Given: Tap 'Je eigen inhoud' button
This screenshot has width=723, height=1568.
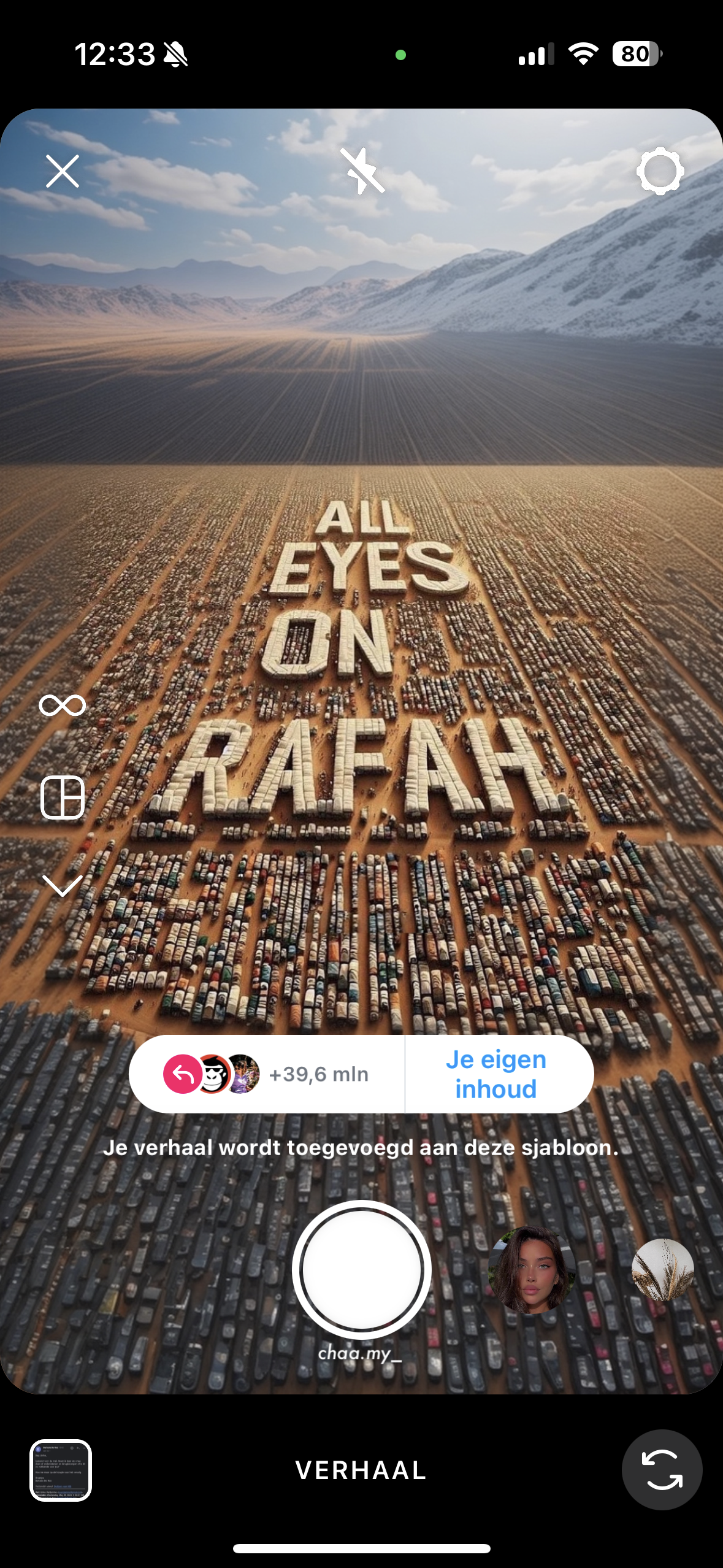Looking at the screenshot, I should click(496, 1074).
